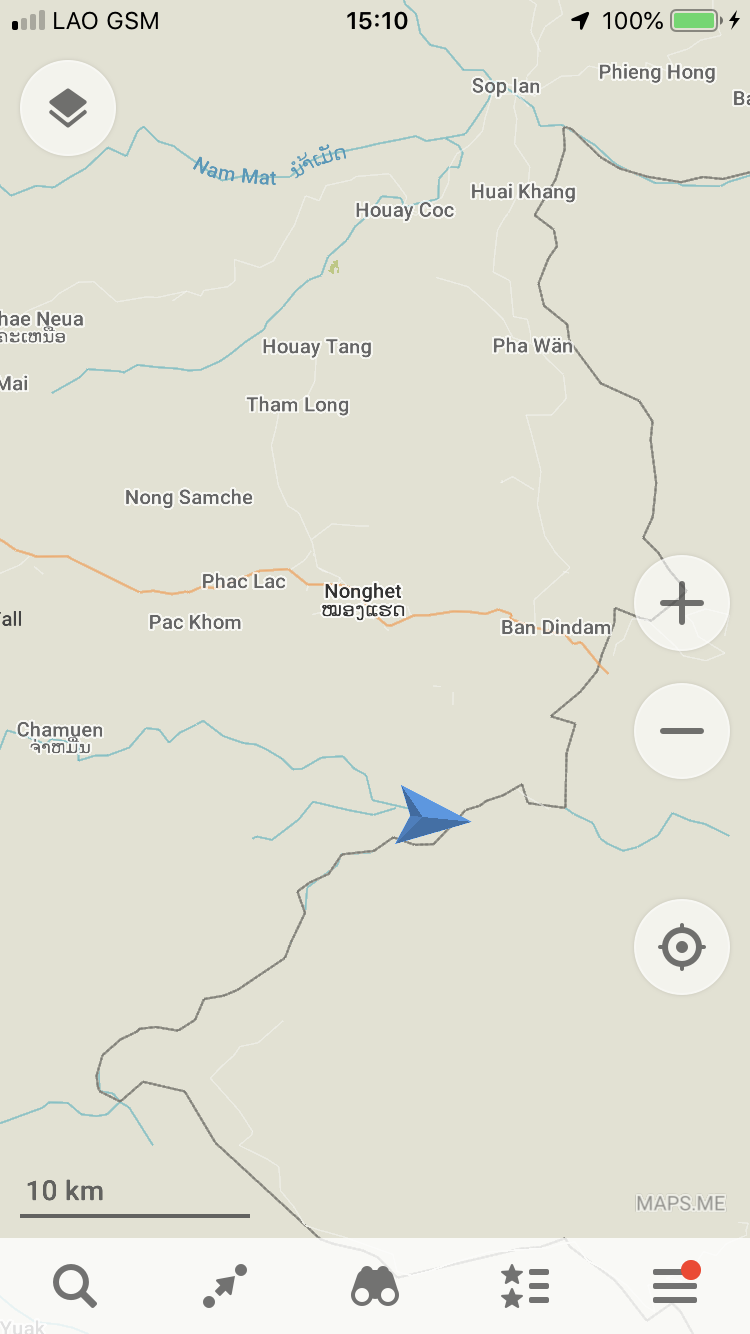Open the map layers button
750x1334 pixels.
click(x=68, y=108)
